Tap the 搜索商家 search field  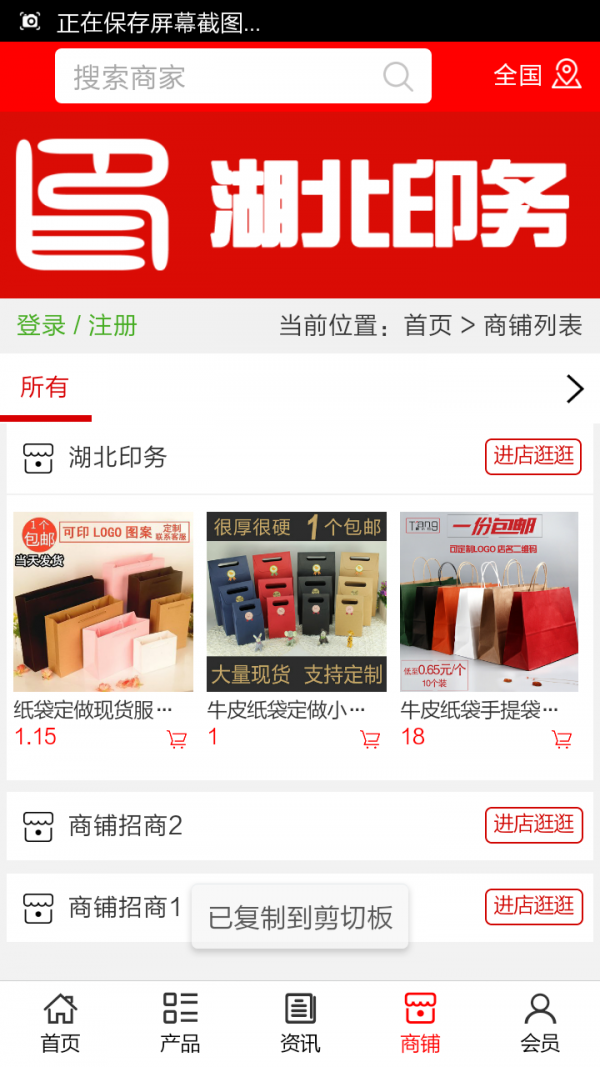220,77
